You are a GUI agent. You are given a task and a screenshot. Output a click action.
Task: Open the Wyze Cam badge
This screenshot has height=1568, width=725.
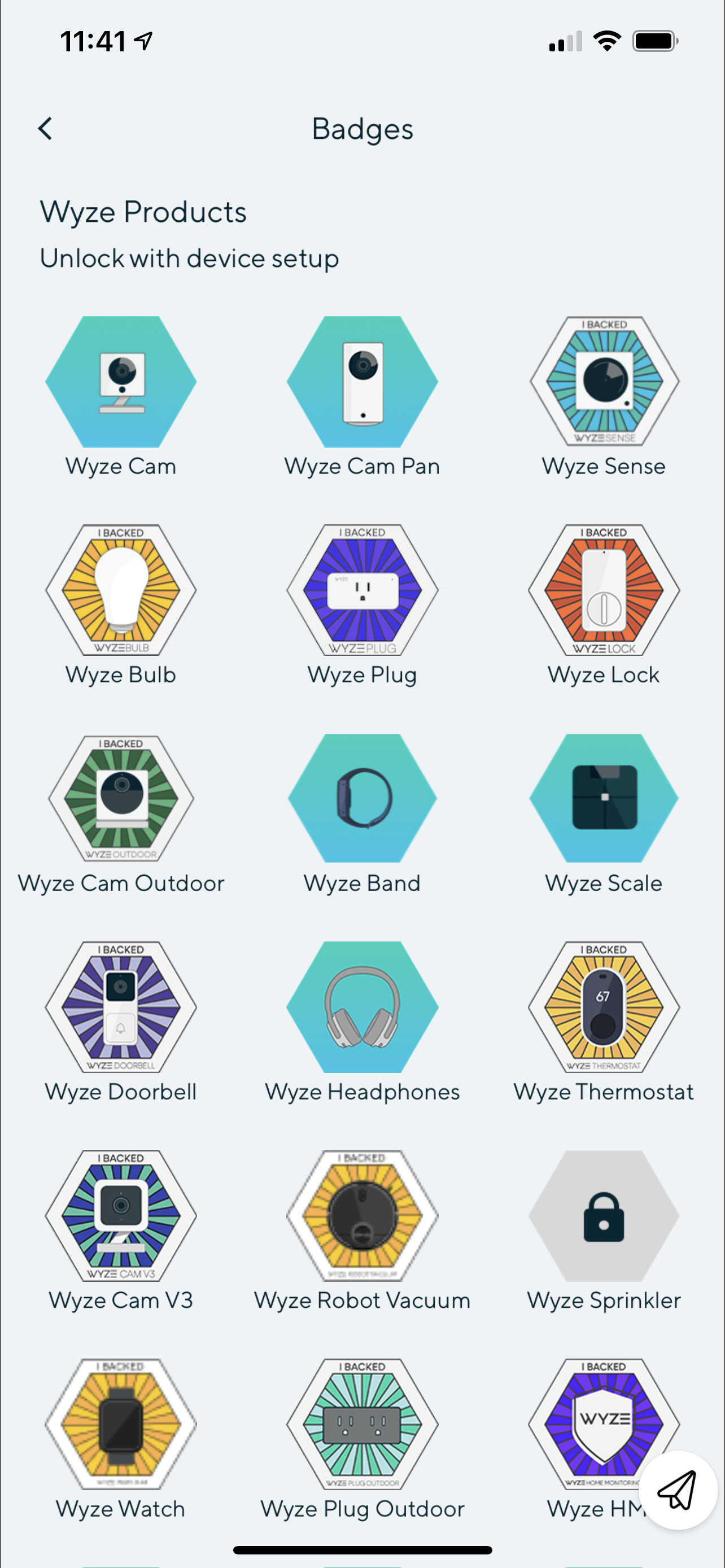pyautogui.click(x=120, y=382)
